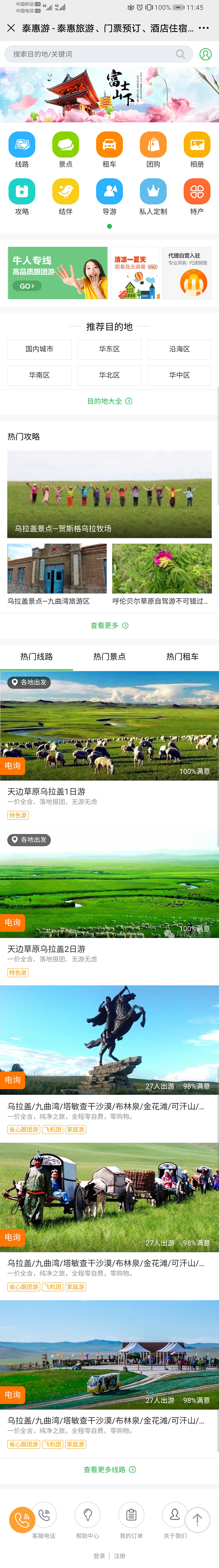Close the 泰惠游 page with the X
The height and width of the screenshot is (1568, 219).
11,28
